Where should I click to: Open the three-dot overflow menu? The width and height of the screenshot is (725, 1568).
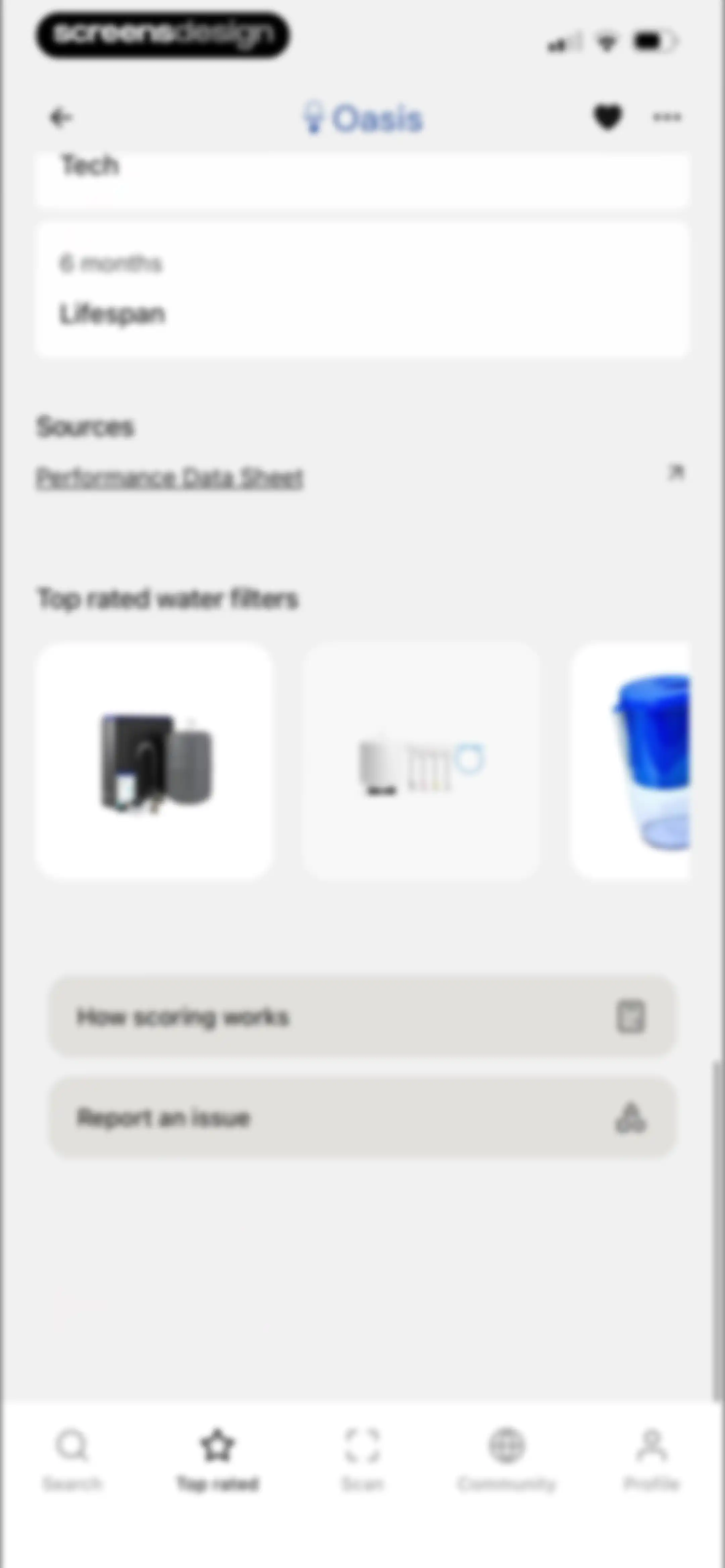(667, 117)
